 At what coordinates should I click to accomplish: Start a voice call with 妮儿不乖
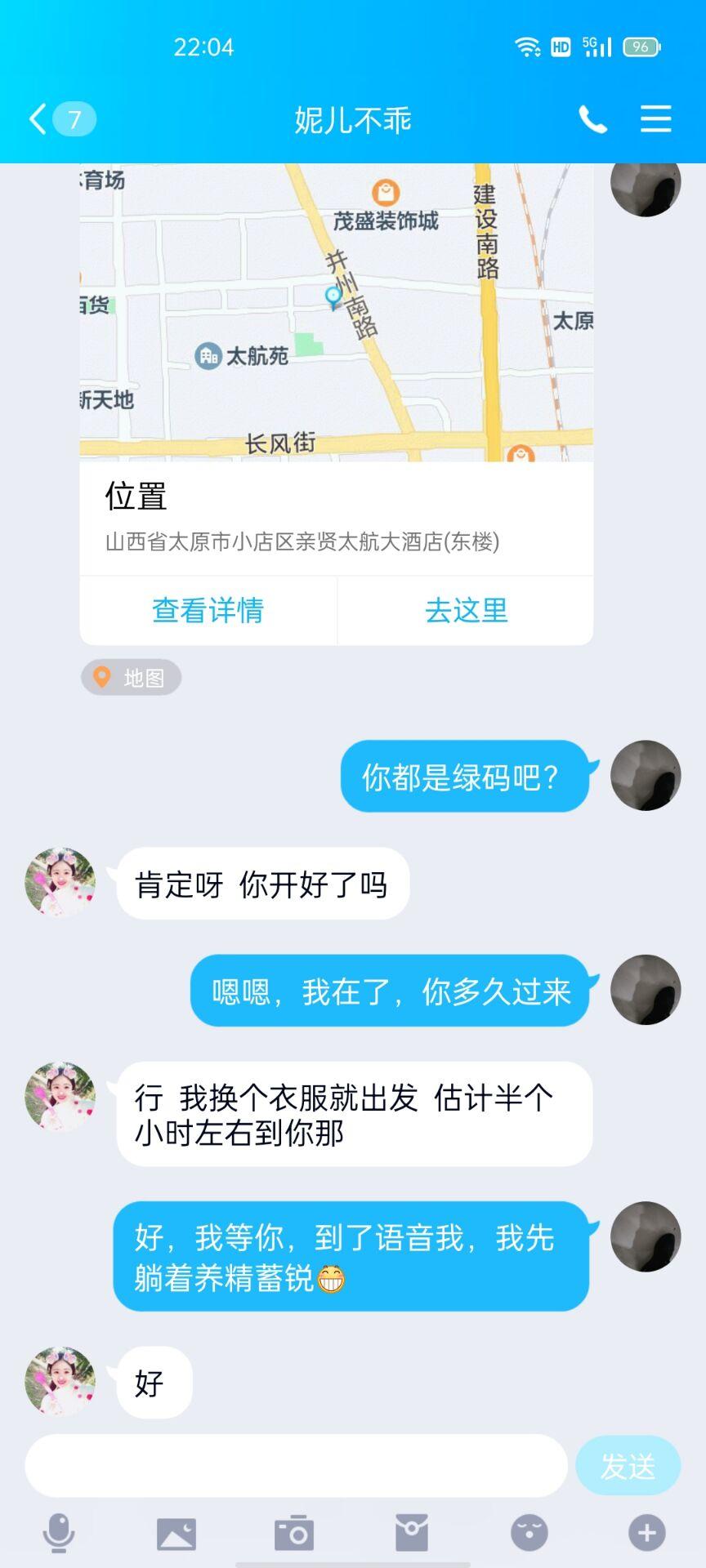tap(592, 119)
